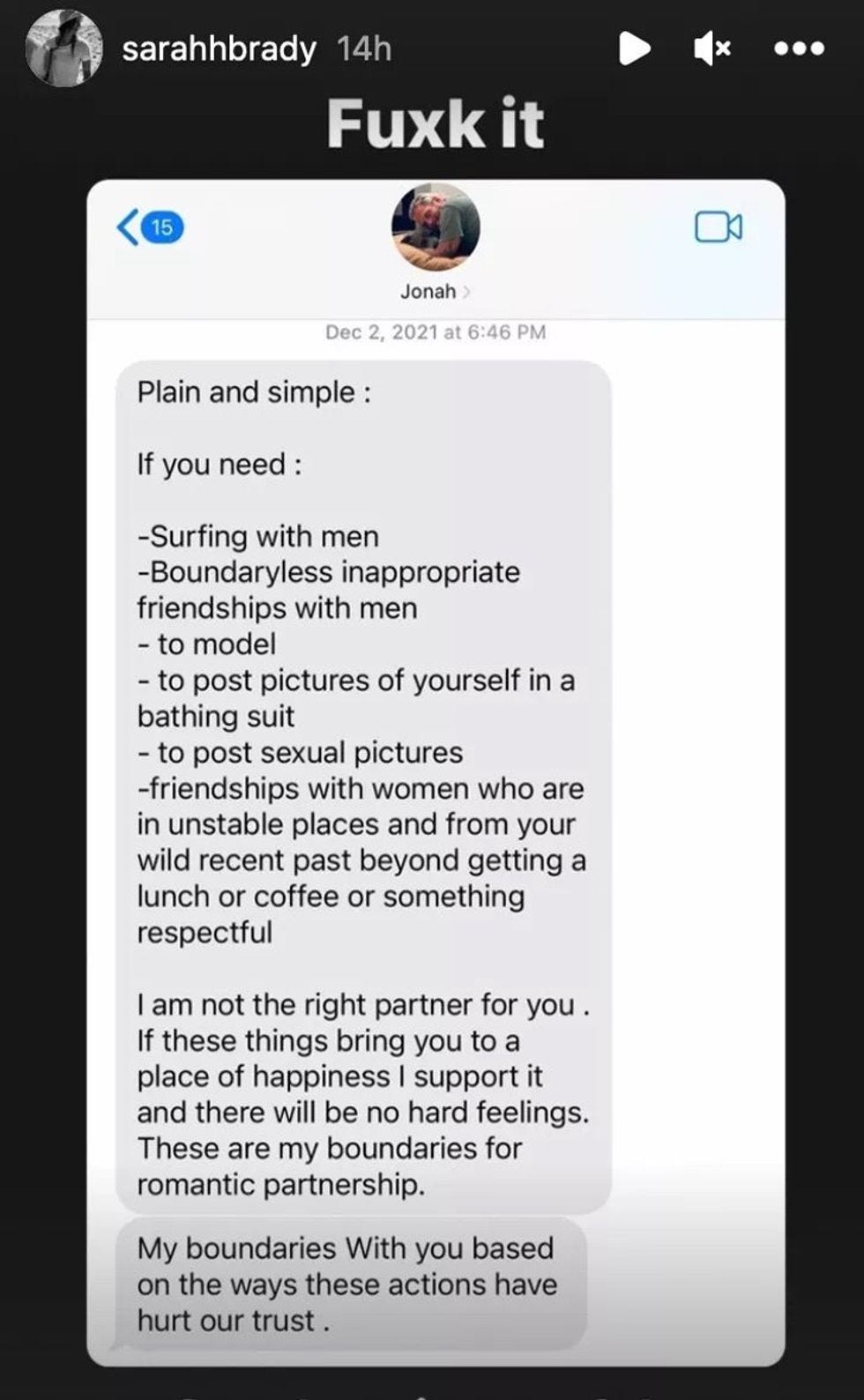
Task: Open the sarahhbrady profile via username
Action: click(x=218, y=48)
